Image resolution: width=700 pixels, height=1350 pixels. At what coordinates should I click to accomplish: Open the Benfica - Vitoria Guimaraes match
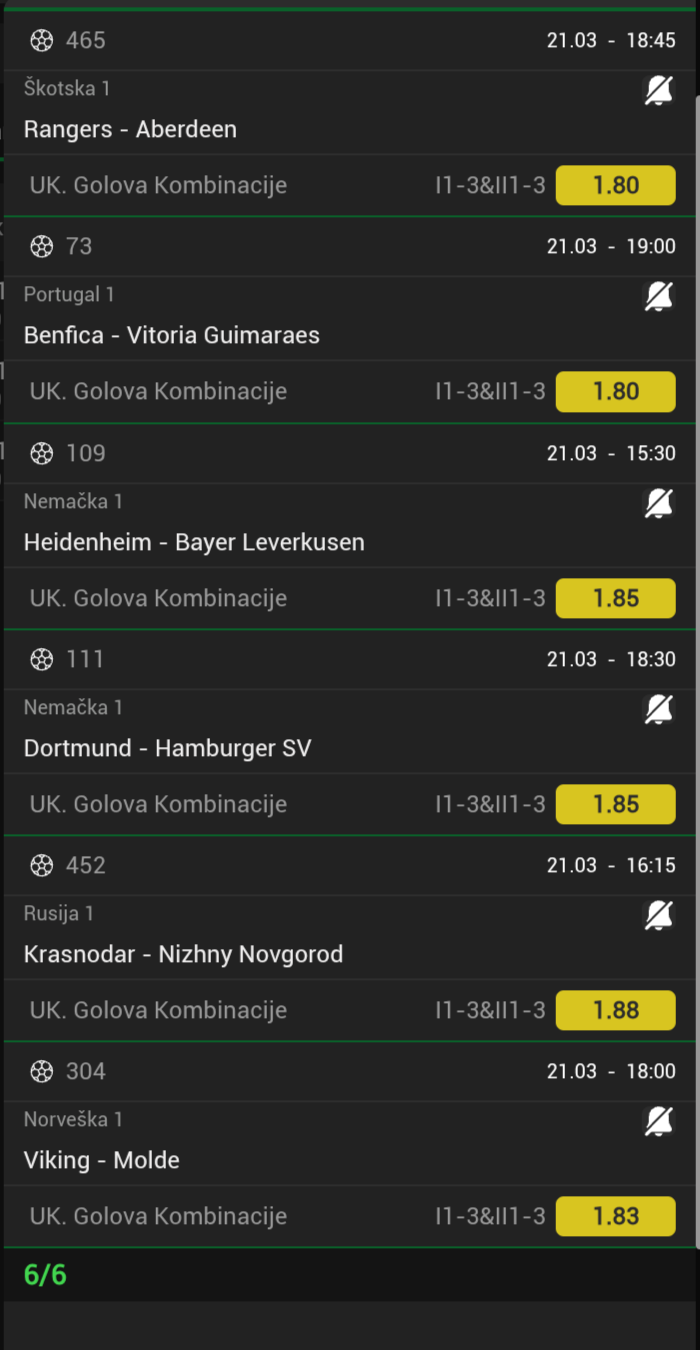[172, 335]
